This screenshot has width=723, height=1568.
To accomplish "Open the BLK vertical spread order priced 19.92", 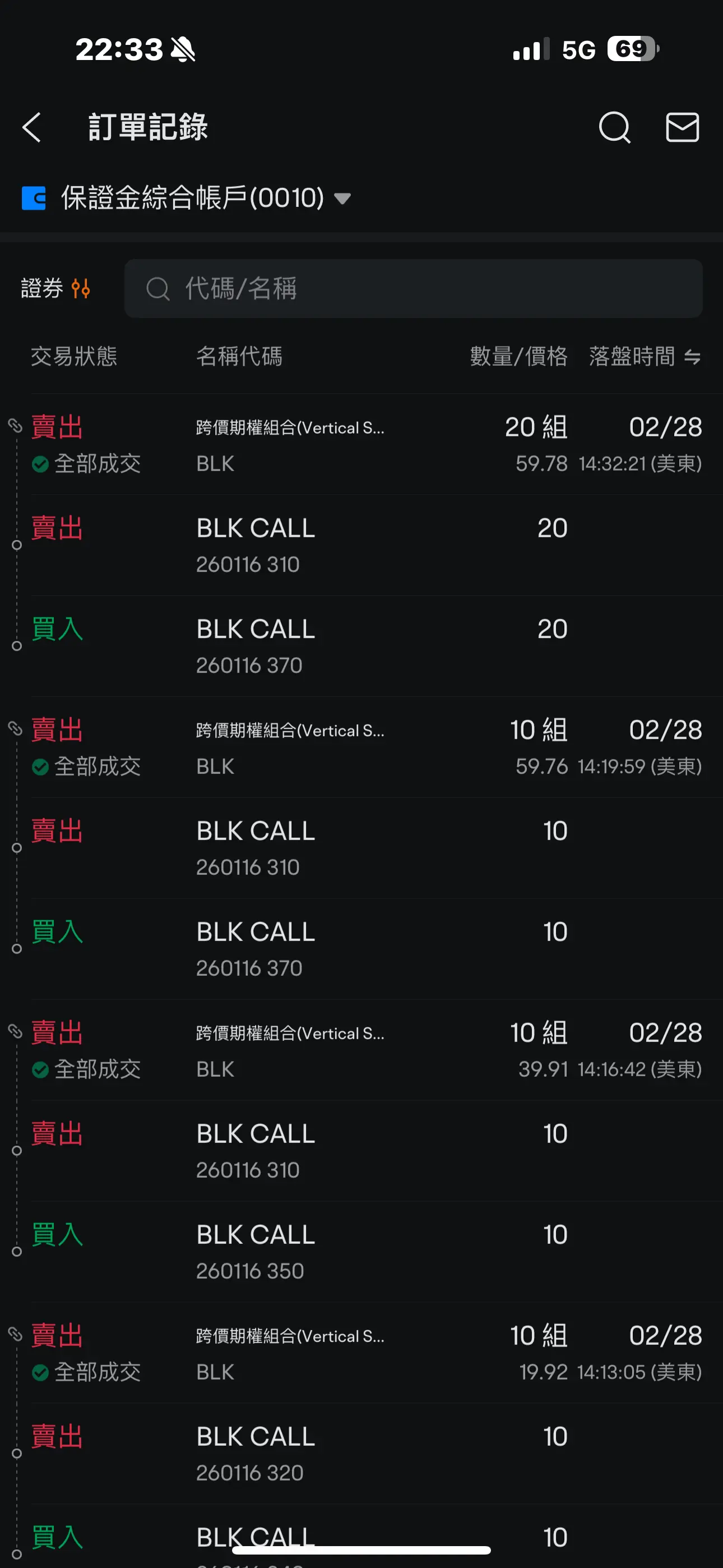I will point(361,1353).
